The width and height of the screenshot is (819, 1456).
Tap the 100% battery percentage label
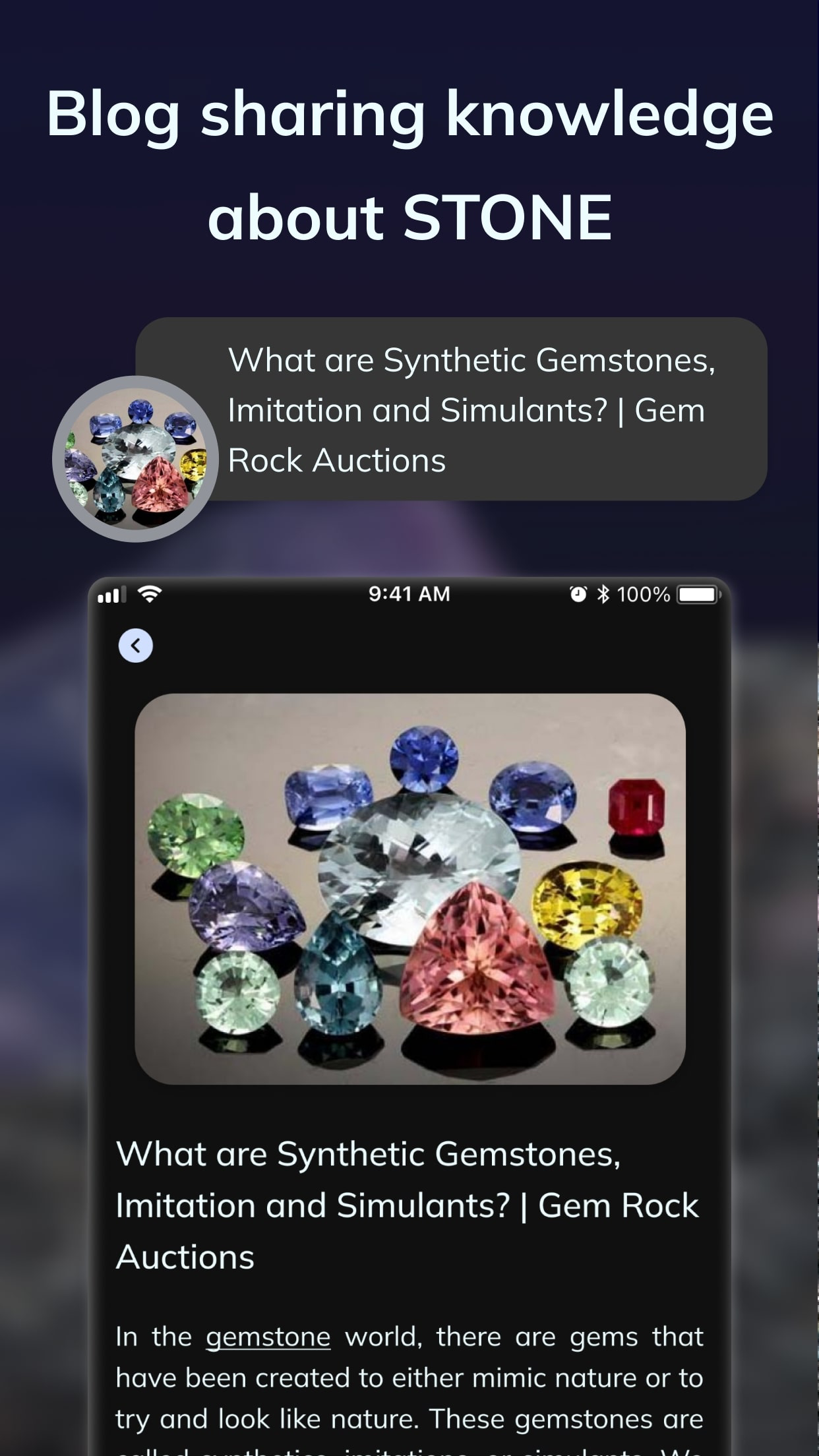(643, 594)
